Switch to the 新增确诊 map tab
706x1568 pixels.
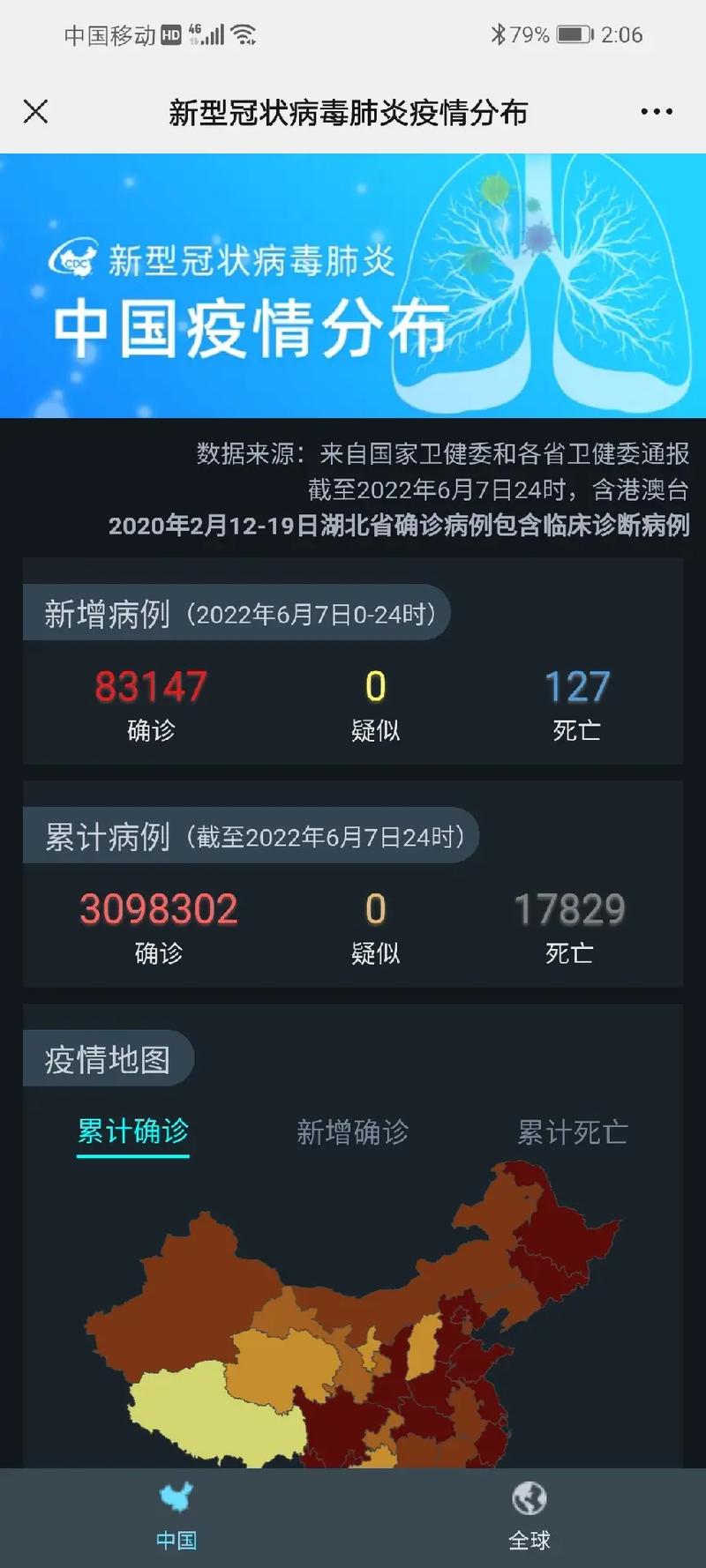[353, 1132]
